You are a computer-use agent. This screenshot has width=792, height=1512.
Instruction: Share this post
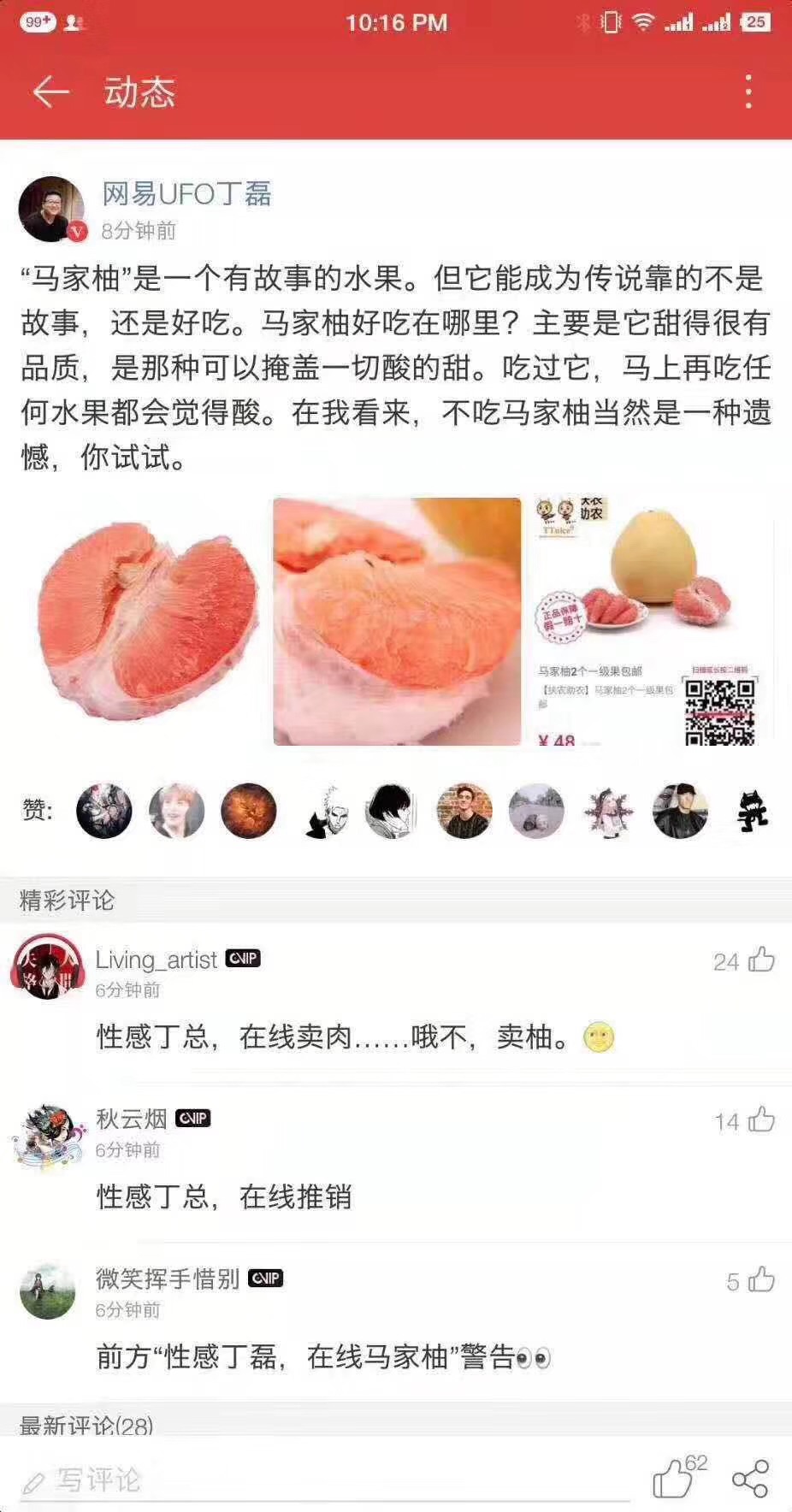coord(750,1478)
